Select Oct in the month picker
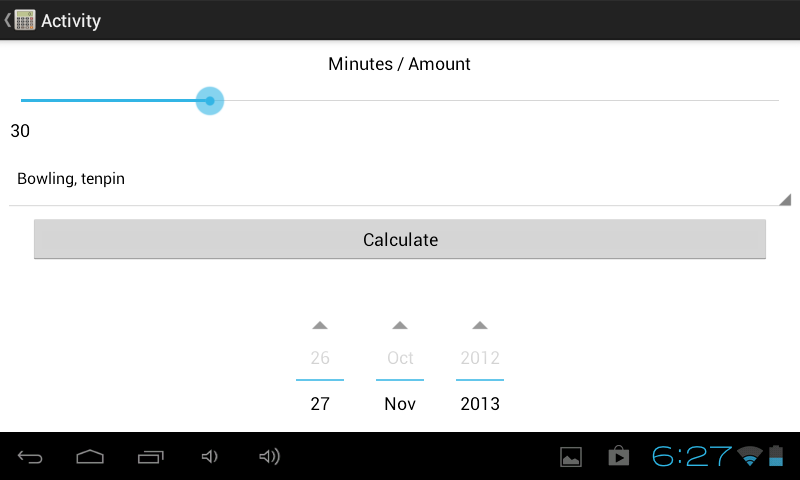 (x=400, y=358)
